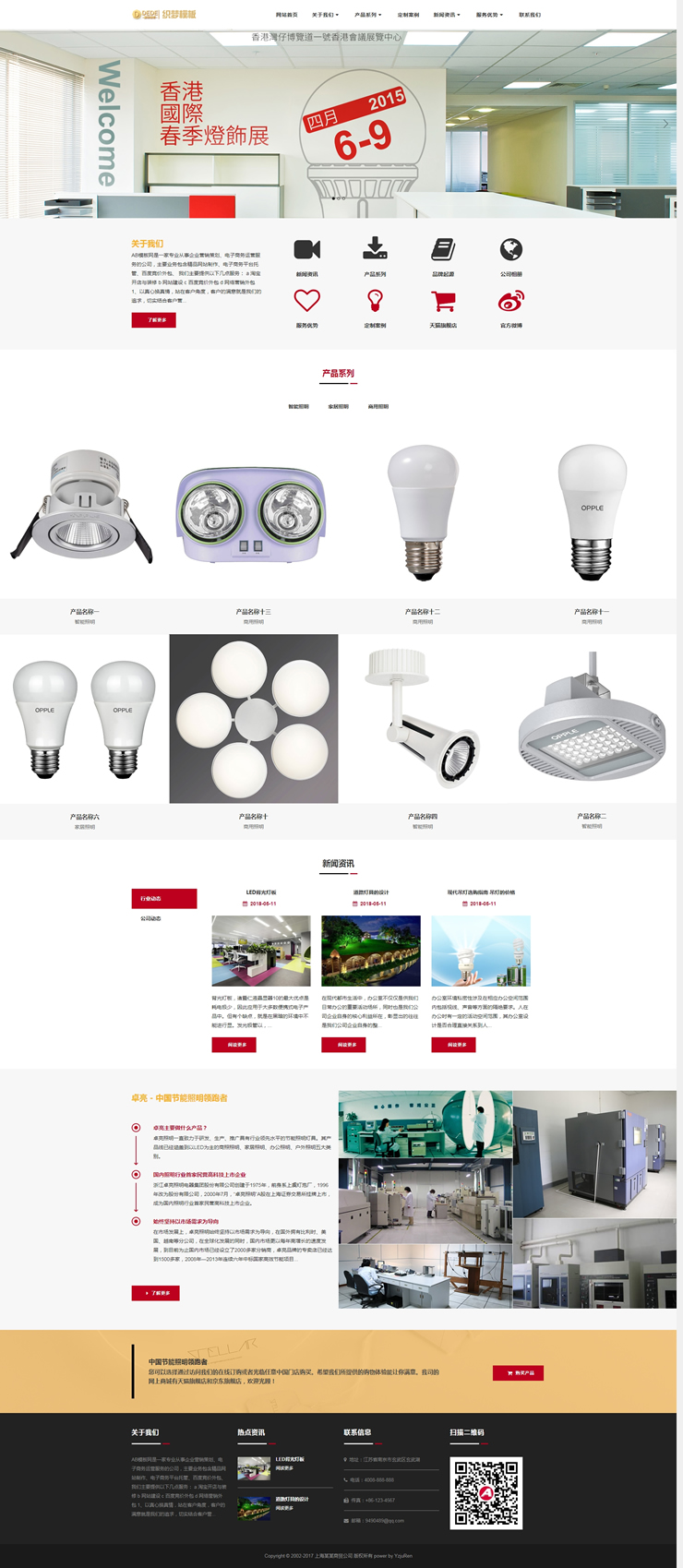Screen dimensions: 683x1568
Task: Tap the 了解更多 button under the 关于我们 intro
Action: click(154, 320)
